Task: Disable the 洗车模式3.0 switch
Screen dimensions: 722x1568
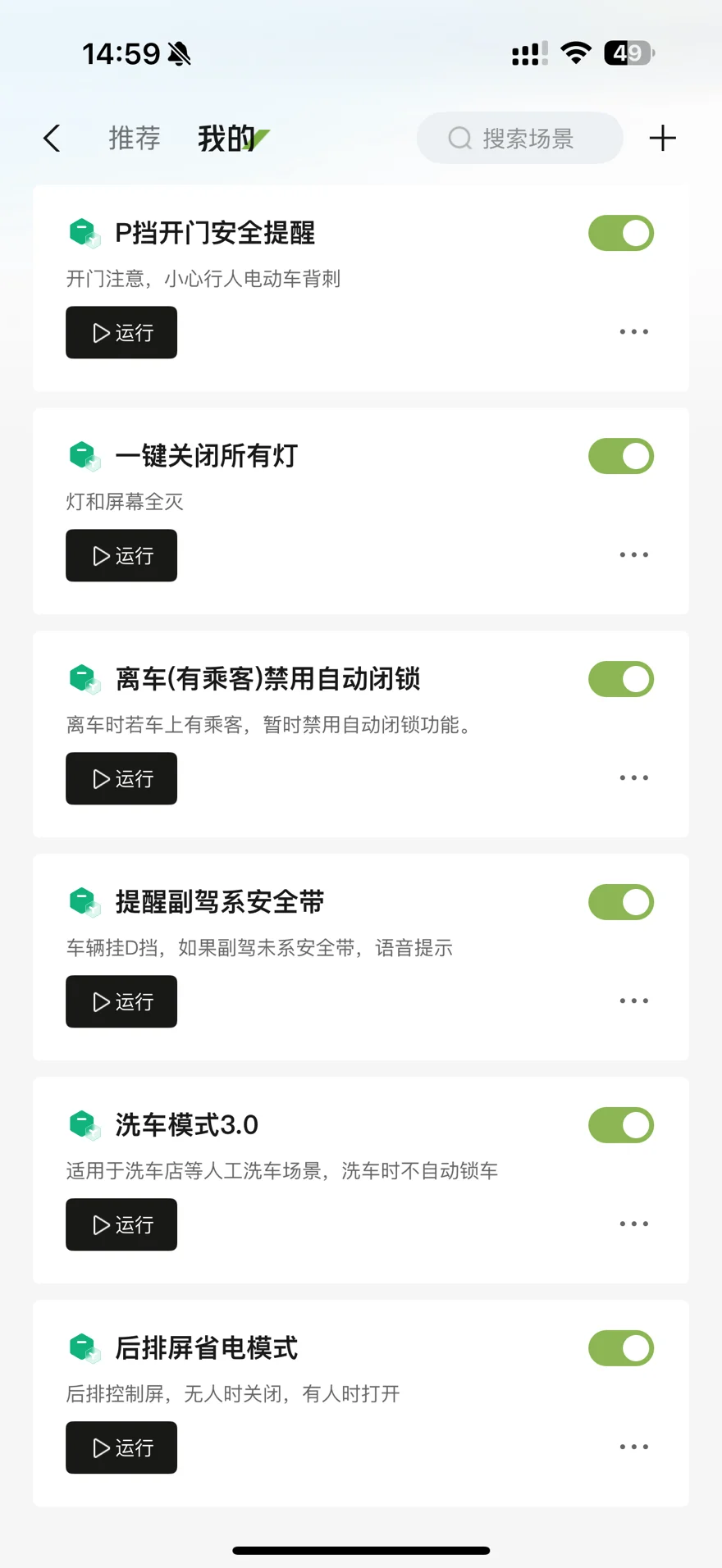Action: pos(621,1125)
